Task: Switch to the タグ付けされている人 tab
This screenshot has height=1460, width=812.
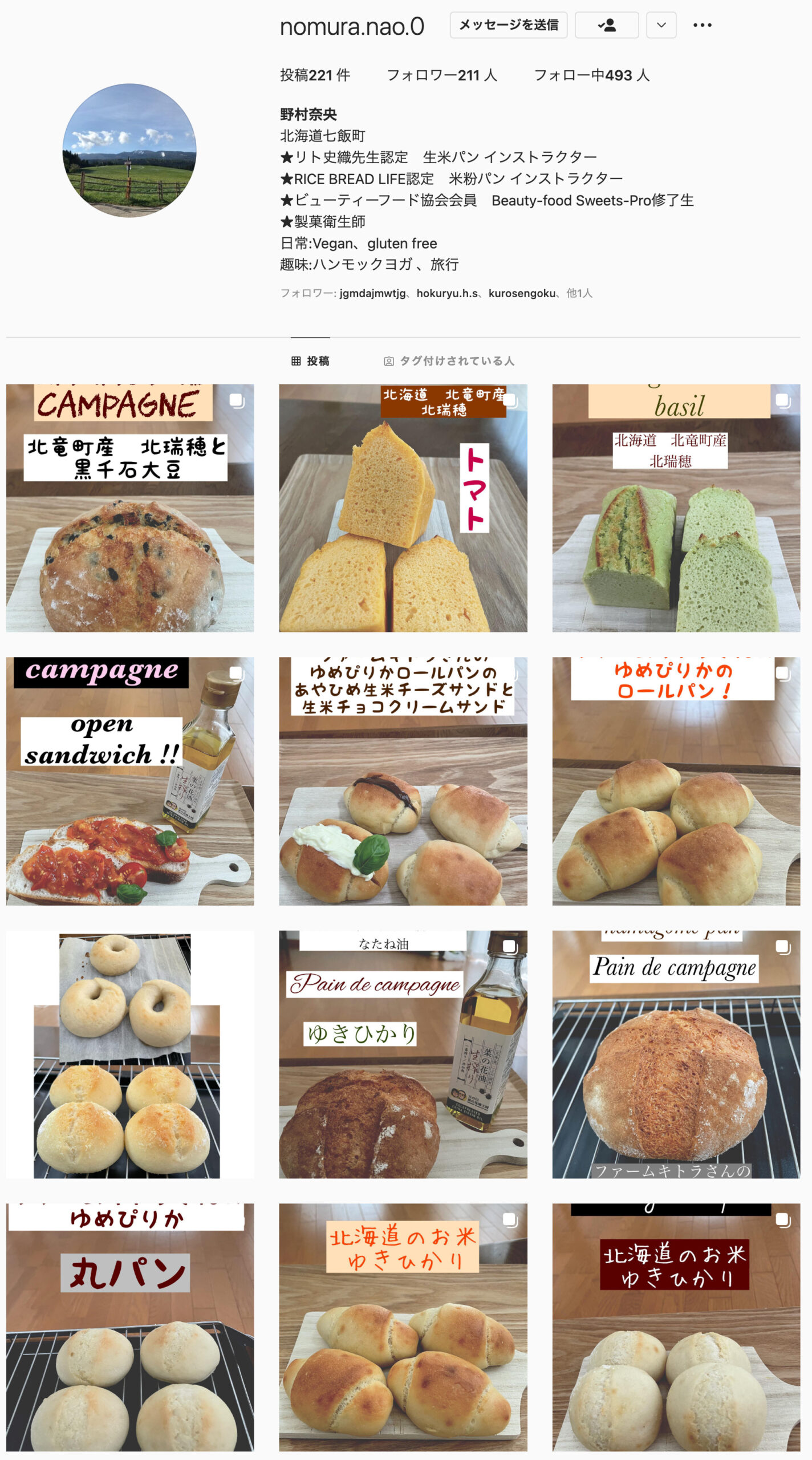Action: [449, 361]
